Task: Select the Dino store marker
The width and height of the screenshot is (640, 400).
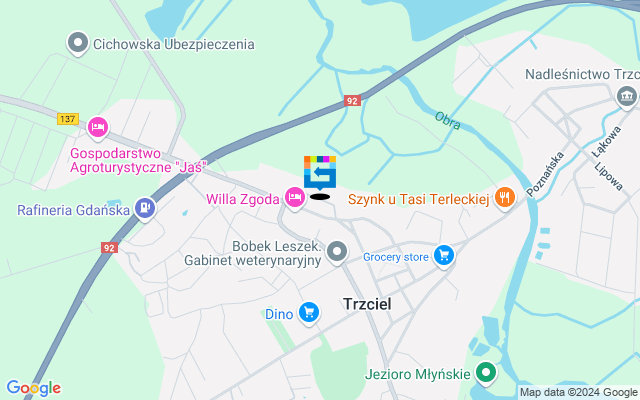Action: pos(309,313)
